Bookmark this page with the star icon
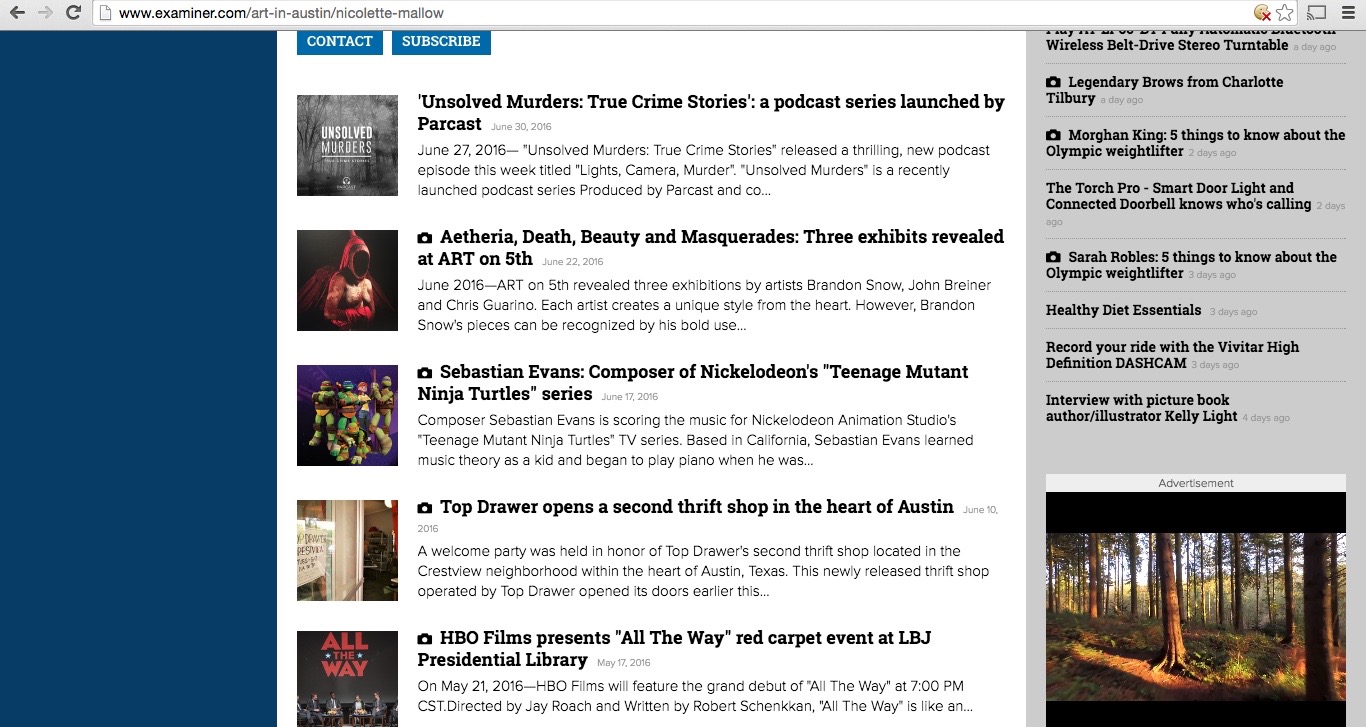The height and width of the screenshot is (727, 1366). pos(1285,13)
